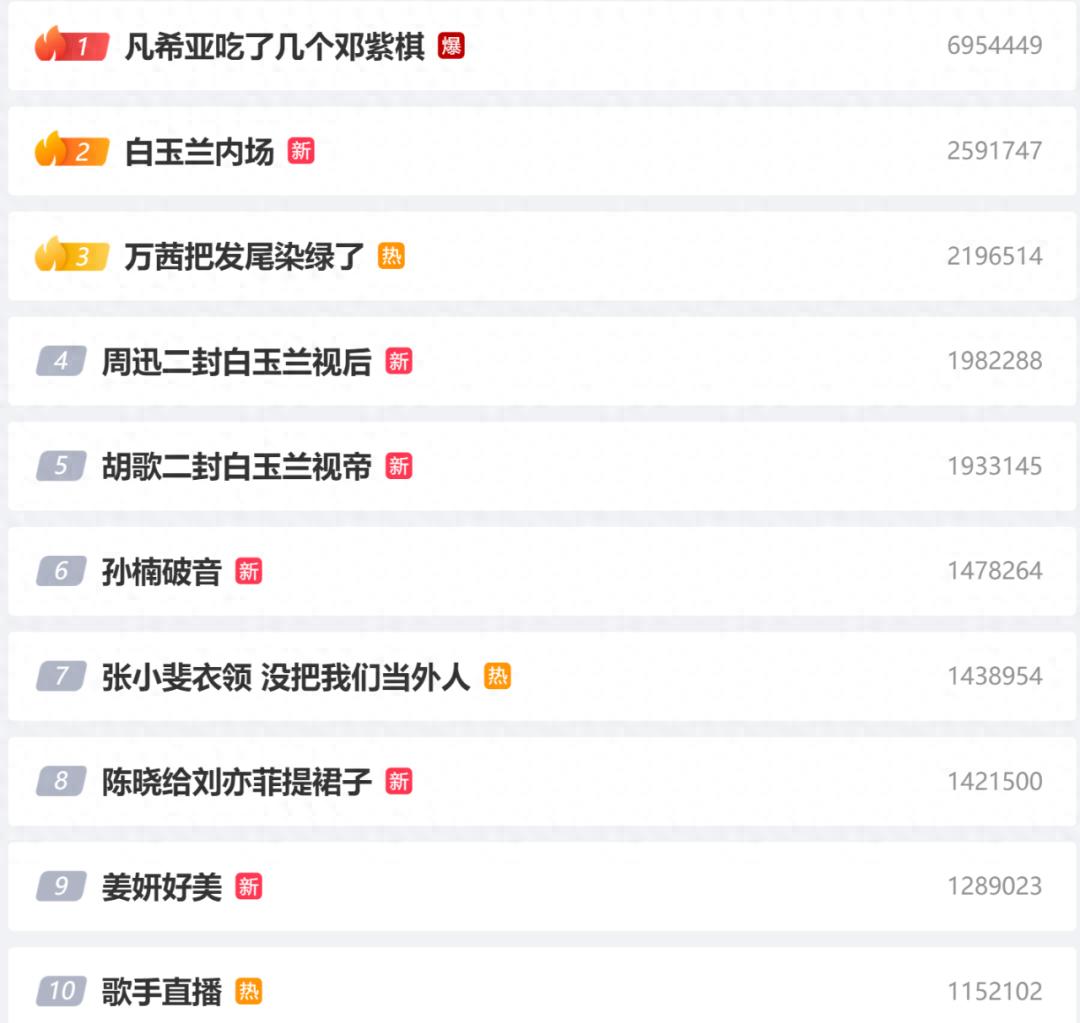
Task: Open 周迅二封白玉兰视后 topic
Action: point(236,362)
